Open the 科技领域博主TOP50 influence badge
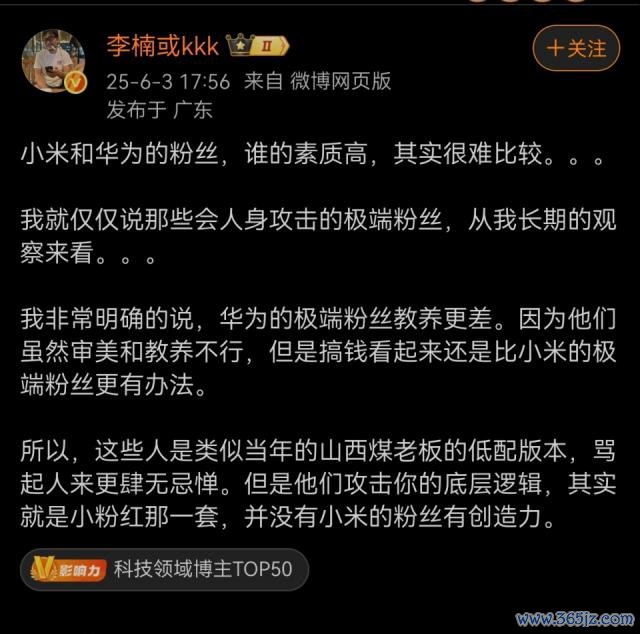Viewport: 640px width, 634px height. 164,570
